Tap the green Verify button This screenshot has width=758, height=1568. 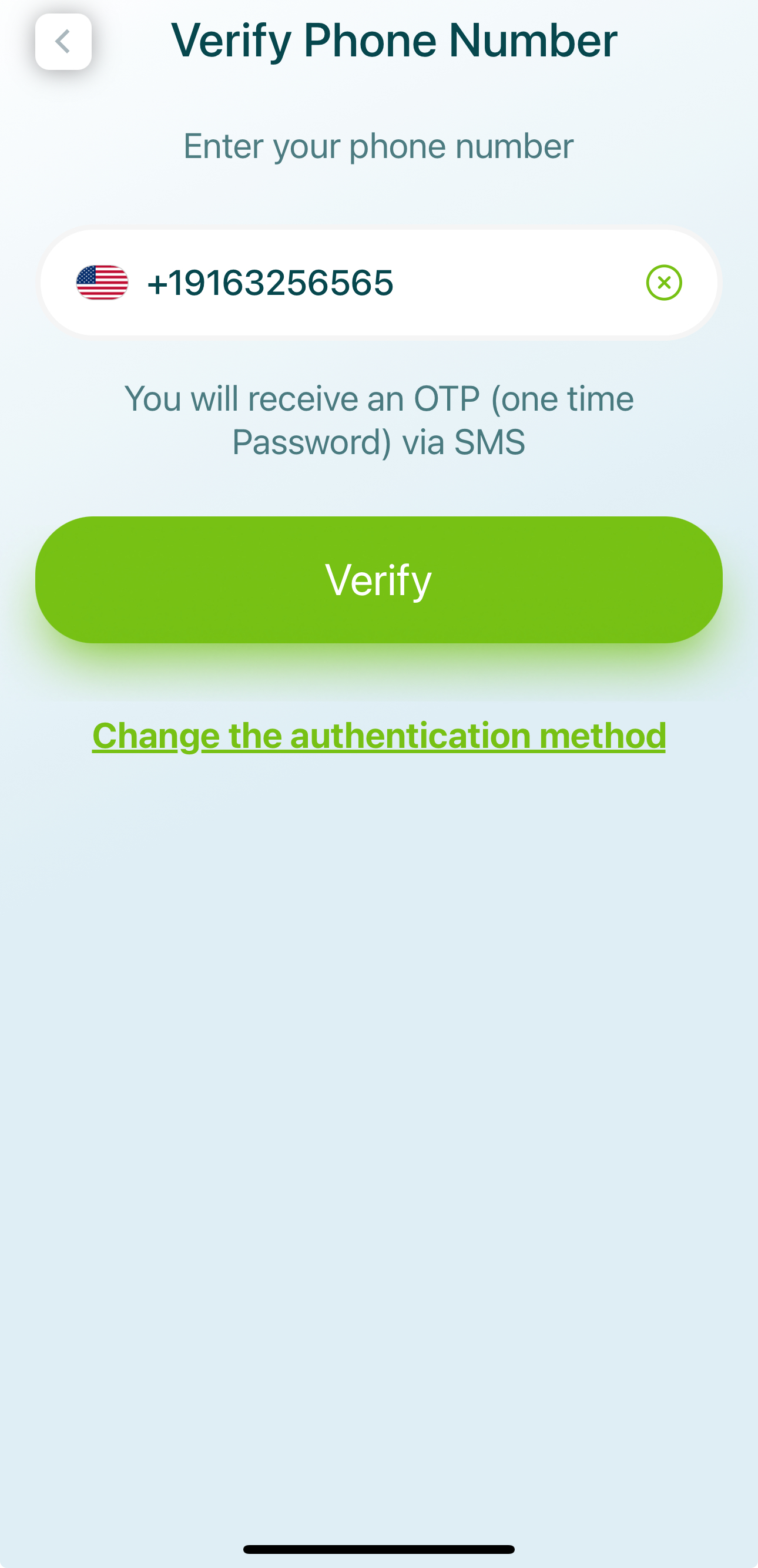(x=378, y=579)
